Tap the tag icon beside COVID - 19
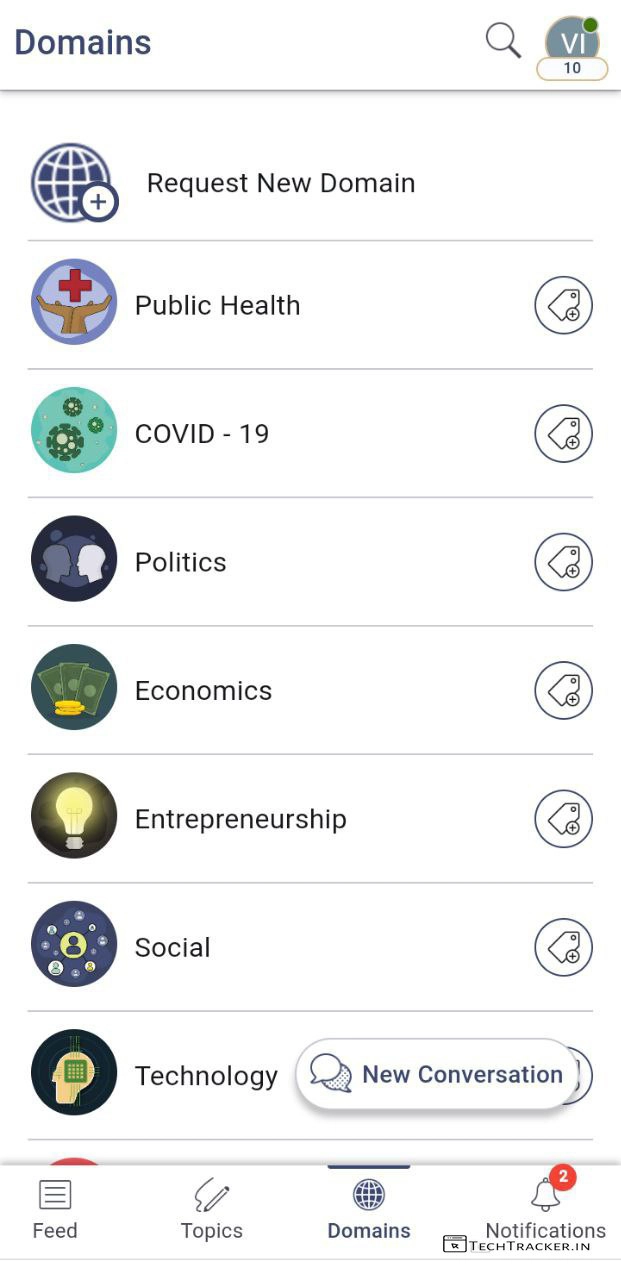This screenshot has width=621, height=1280. click(x=563, y=434)
